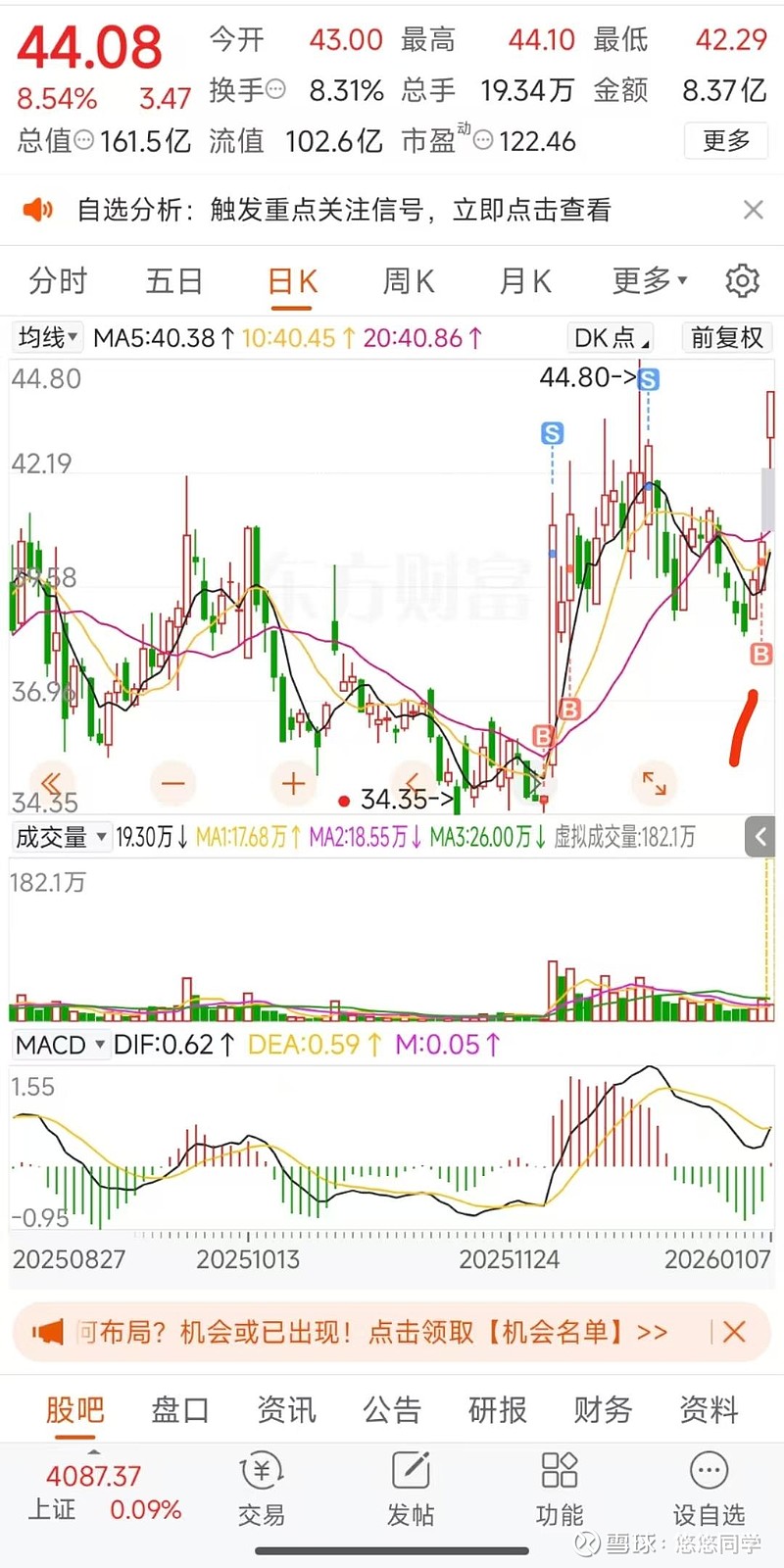The height and width of the screenshot is (1568, 784).
Task: Tap the 更多 button beside 市盈
Action: click(x=726, y=141)
